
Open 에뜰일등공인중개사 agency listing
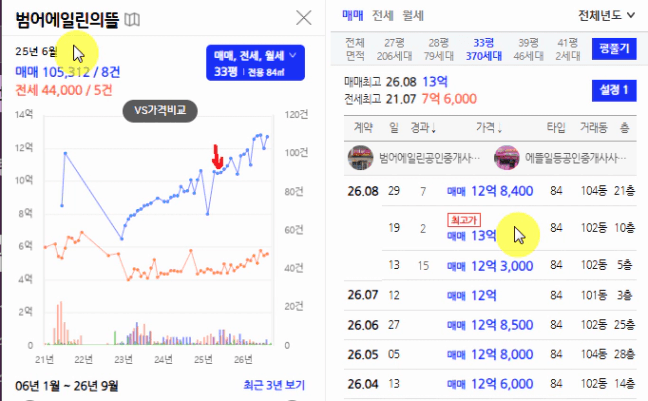coord(560,158)
